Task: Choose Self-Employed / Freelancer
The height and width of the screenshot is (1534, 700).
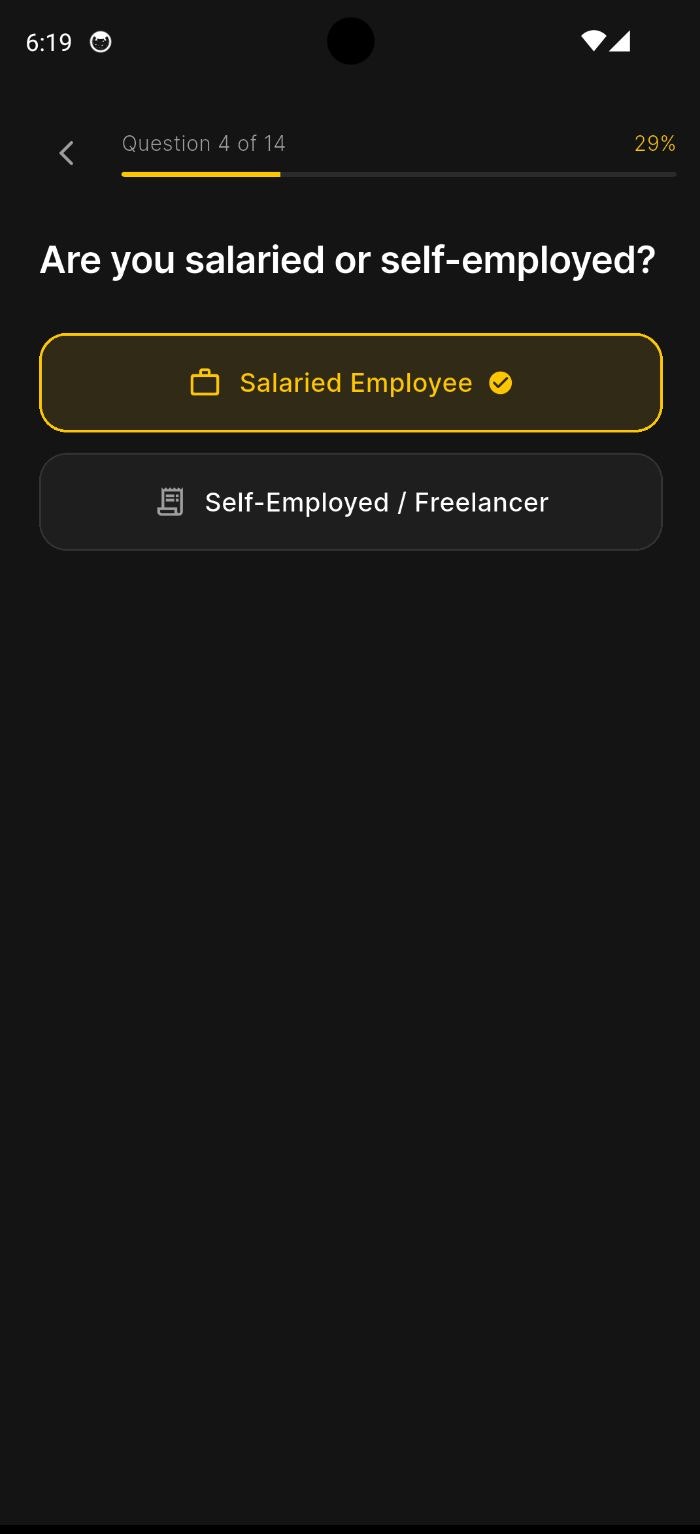Action: tap(350, 502)
